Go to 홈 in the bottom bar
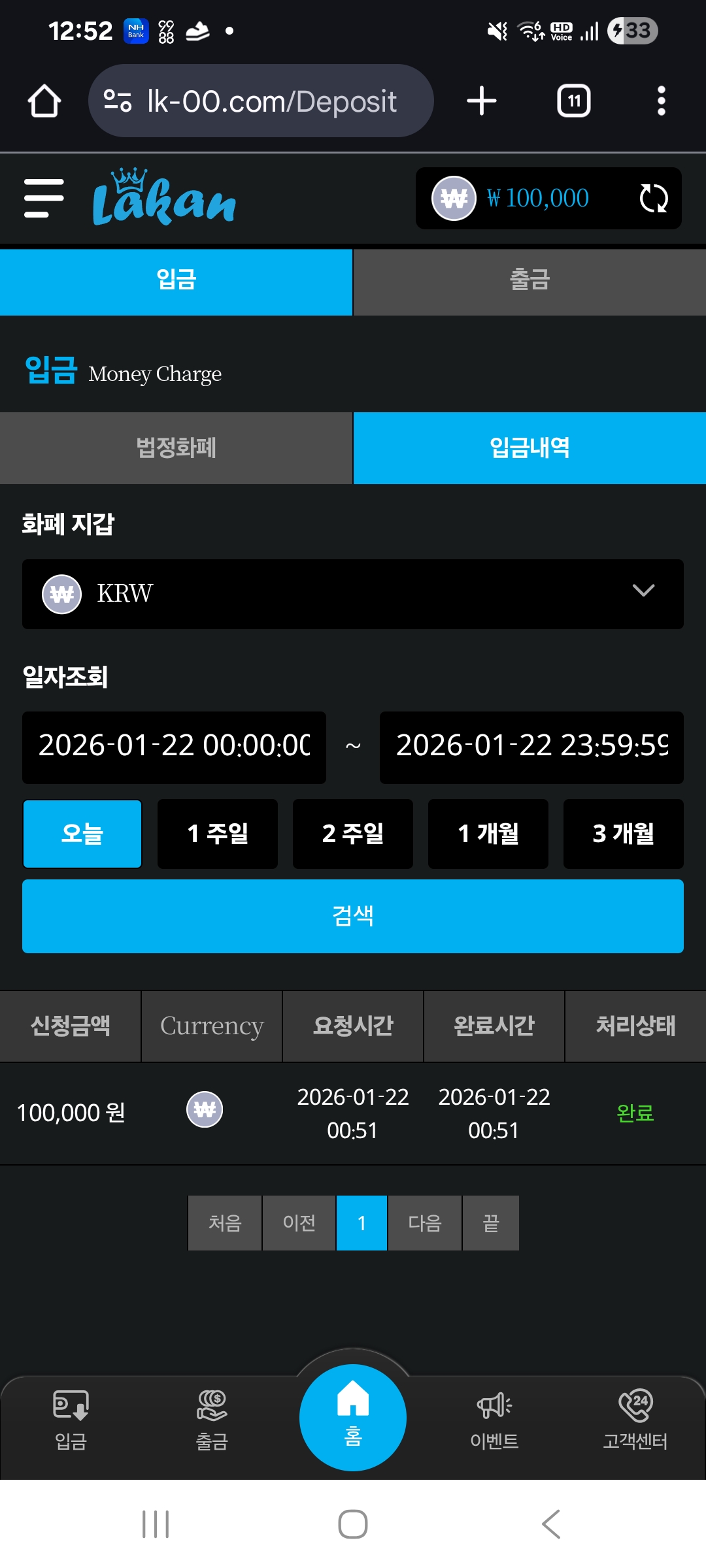Viewport: 706px width, 1568px height. pyautogui.click(x=353, y=1418)
